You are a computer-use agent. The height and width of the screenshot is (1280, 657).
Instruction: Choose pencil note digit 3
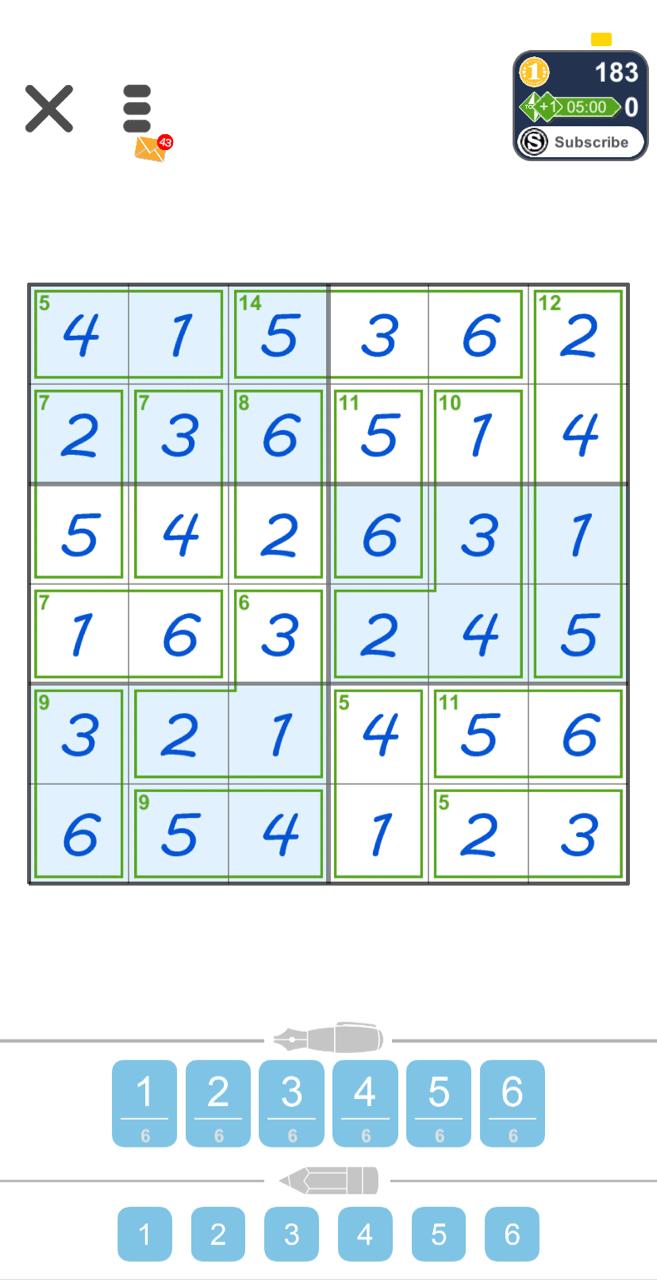point(292,1234)
